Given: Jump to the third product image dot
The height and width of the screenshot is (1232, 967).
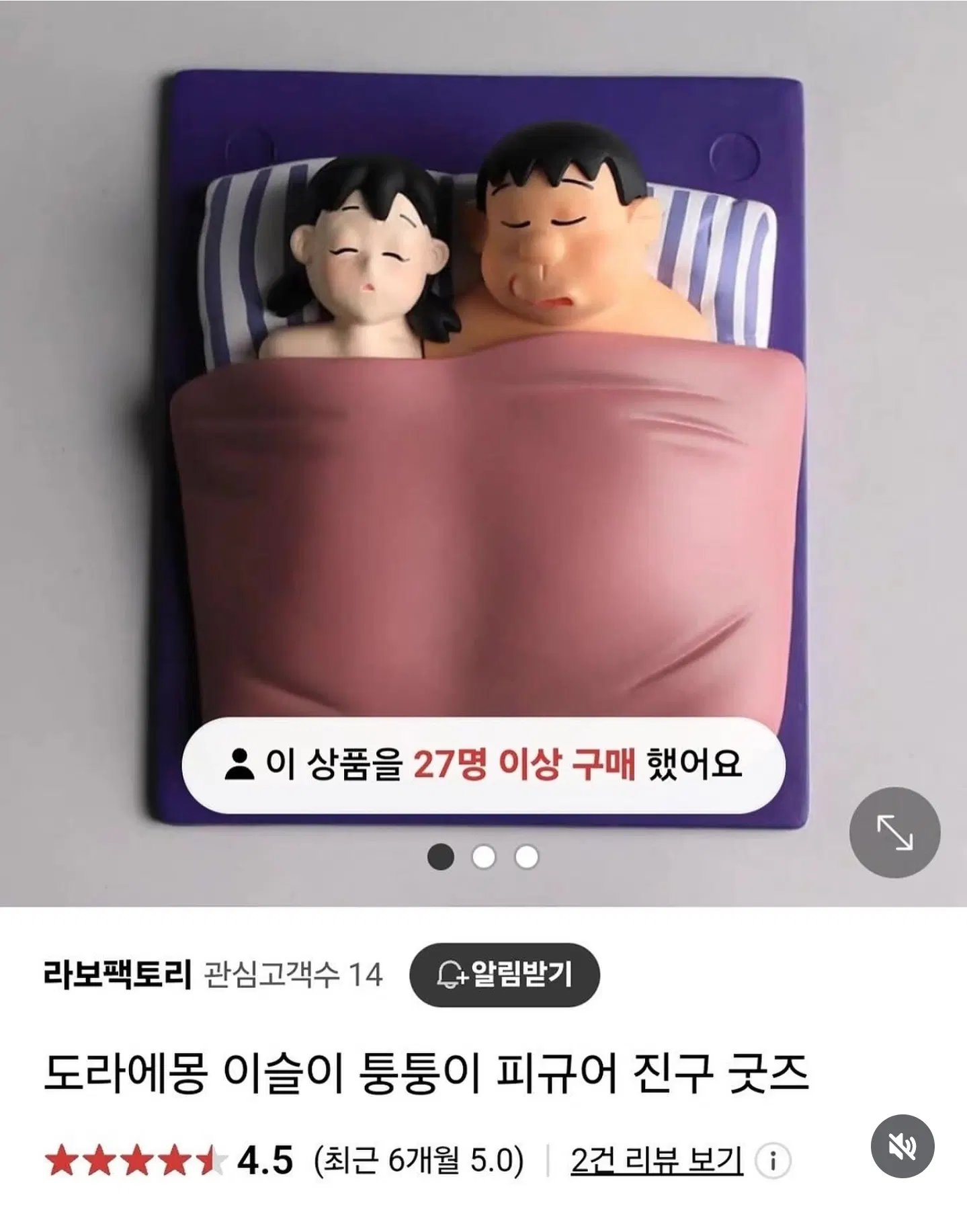Looking at the screenshot, I should 526,857.
